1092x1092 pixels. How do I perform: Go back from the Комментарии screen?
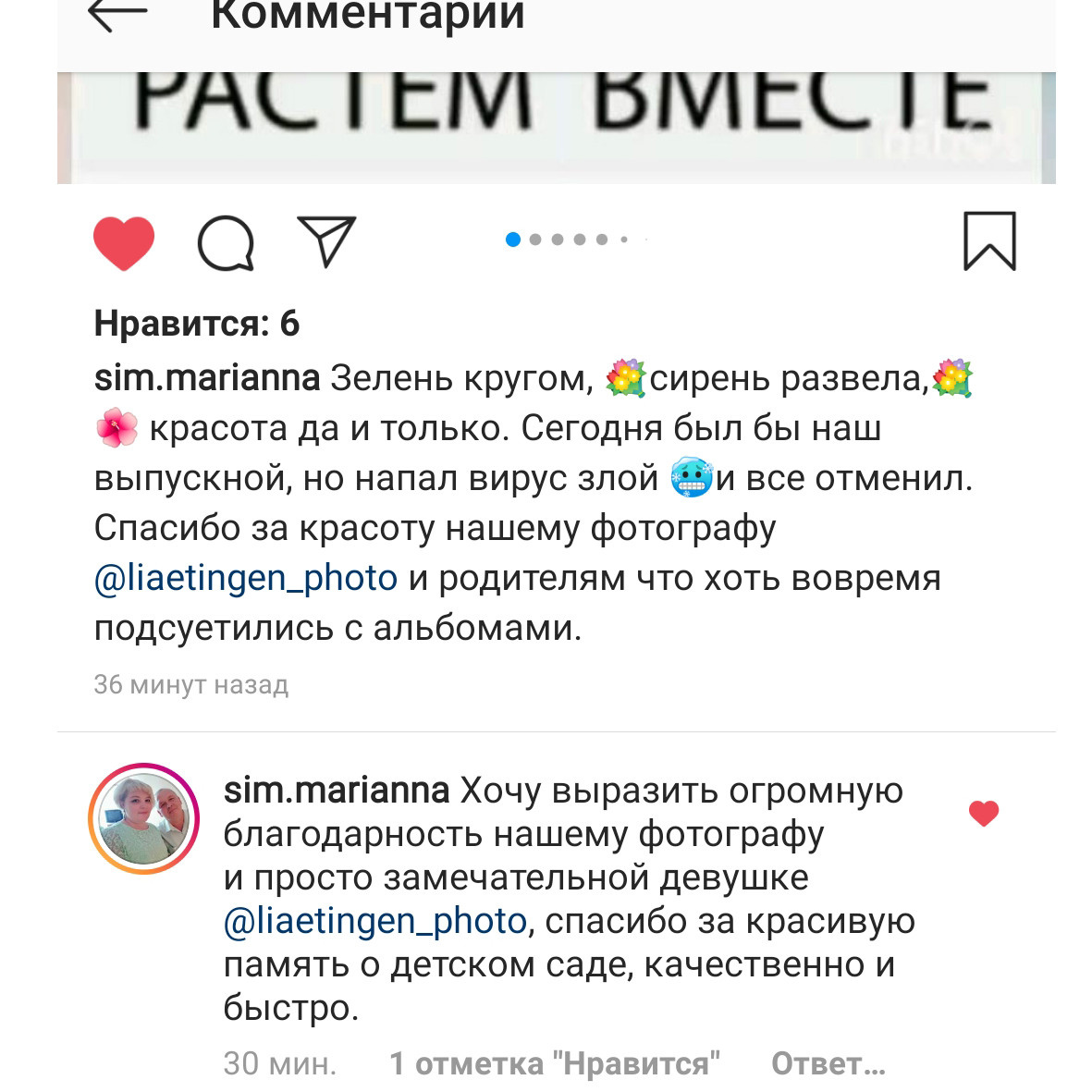click(x=117, y=14)
